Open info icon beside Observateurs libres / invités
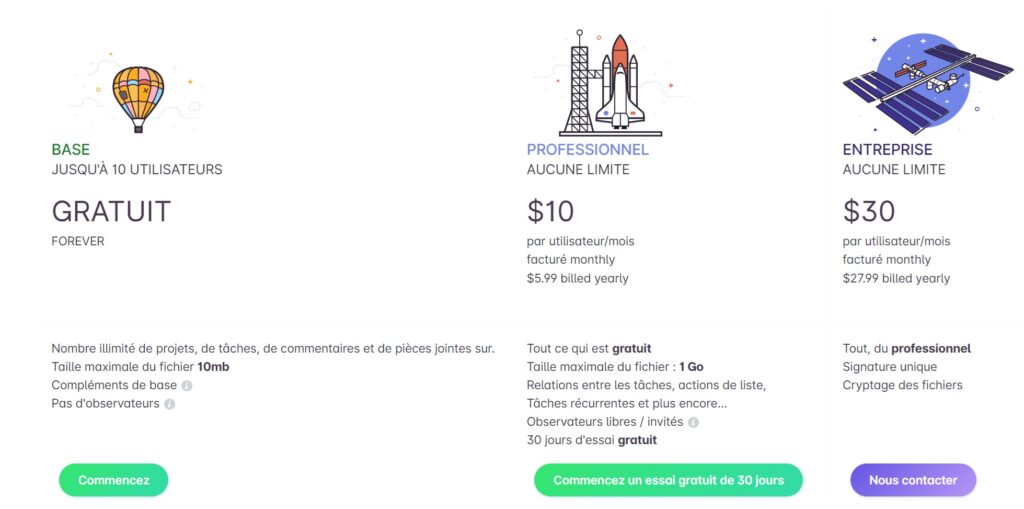This screenshot has width=1024, height=509. (693, 422)
